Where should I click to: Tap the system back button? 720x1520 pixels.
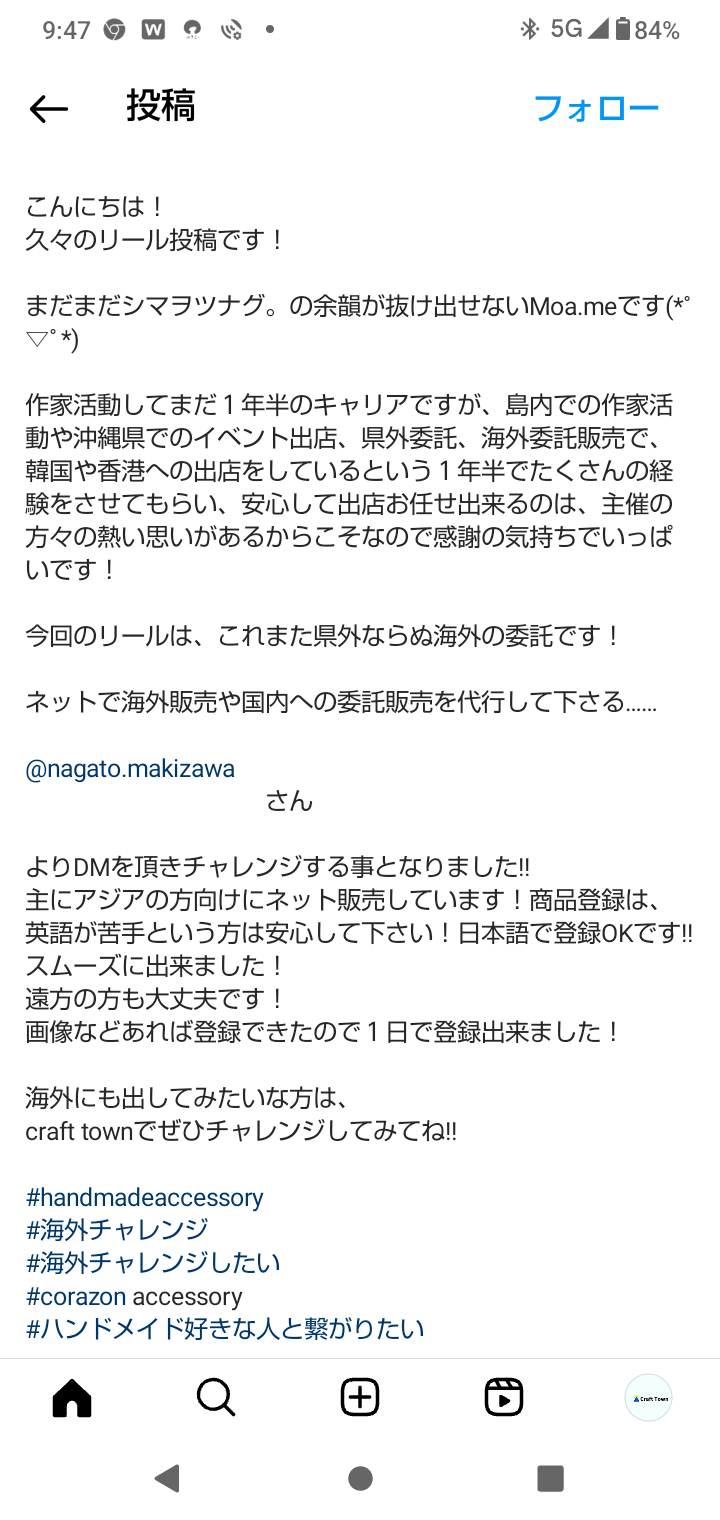[x=168, y=1478]
